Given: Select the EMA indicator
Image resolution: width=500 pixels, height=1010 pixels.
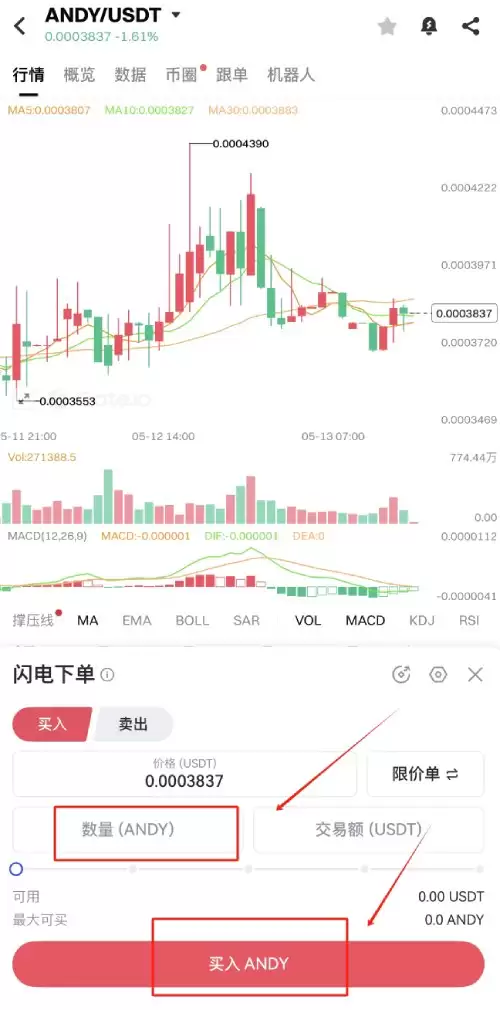Looking at the screenshot, I should tap(137, 620).
